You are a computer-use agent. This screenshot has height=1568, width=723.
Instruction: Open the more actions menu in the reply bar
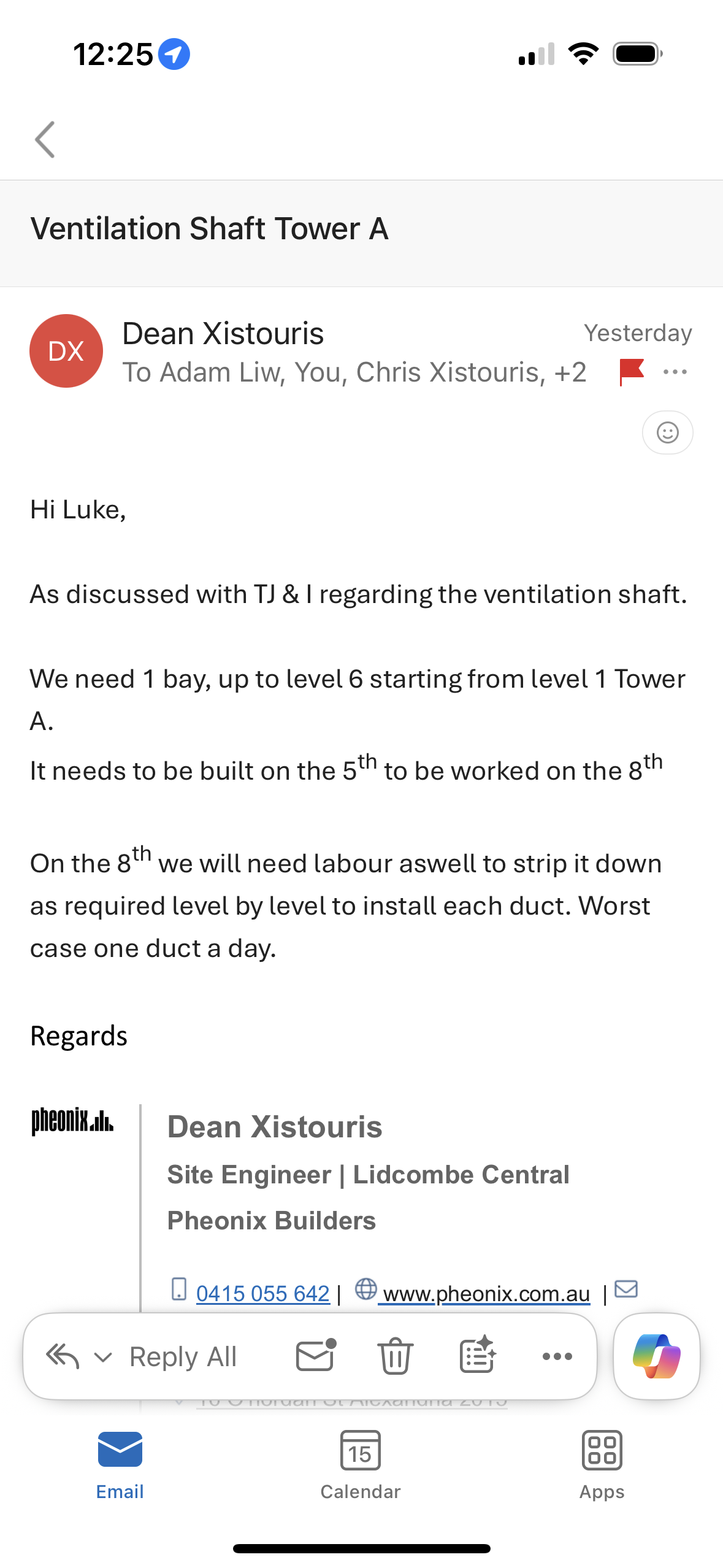pyautogui.click(x=557, y=1356)
